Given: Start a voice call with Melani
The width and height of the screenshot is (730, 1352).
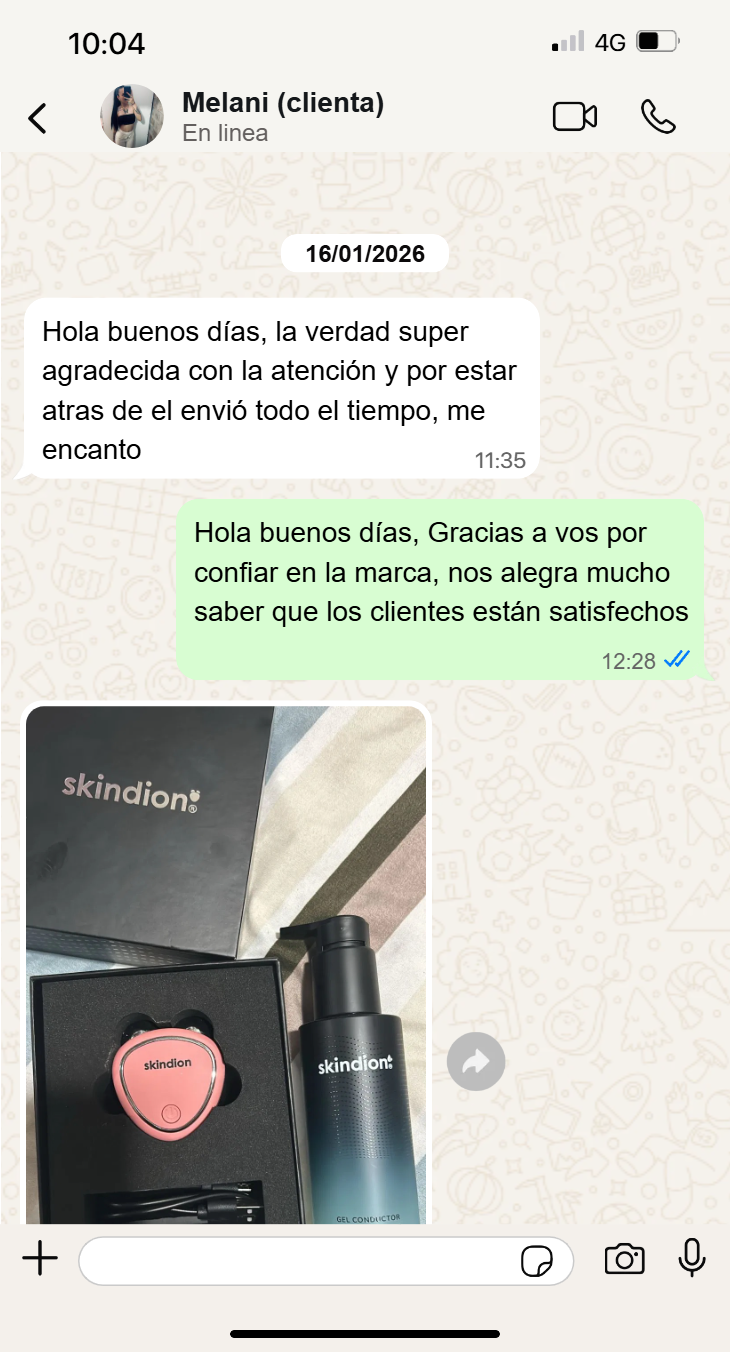Looking at the screenshot, I should point(658,117).
